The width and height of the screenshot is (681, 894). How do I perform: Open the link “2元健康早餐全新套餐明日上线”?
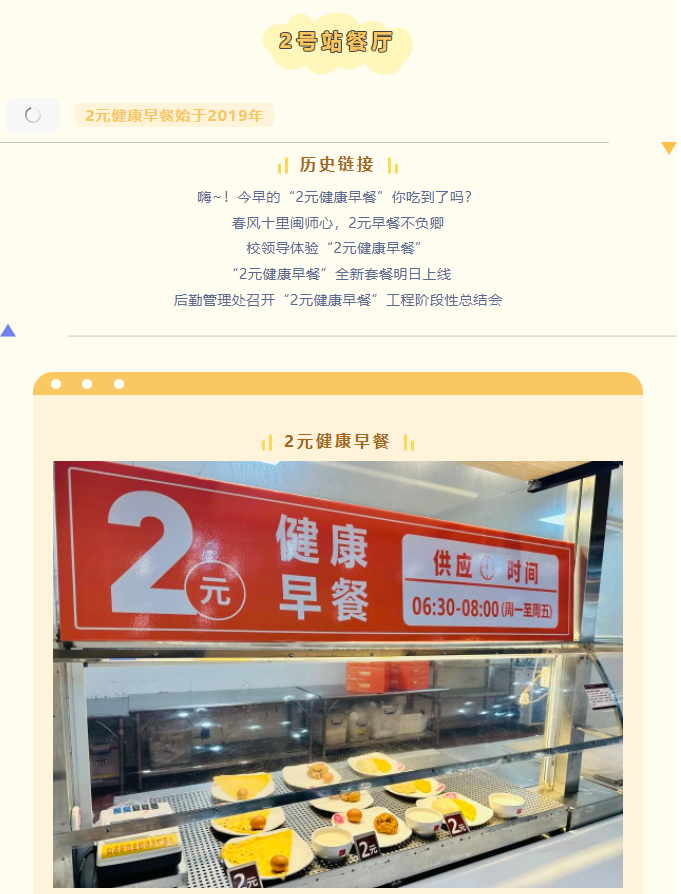pos(340,273)
